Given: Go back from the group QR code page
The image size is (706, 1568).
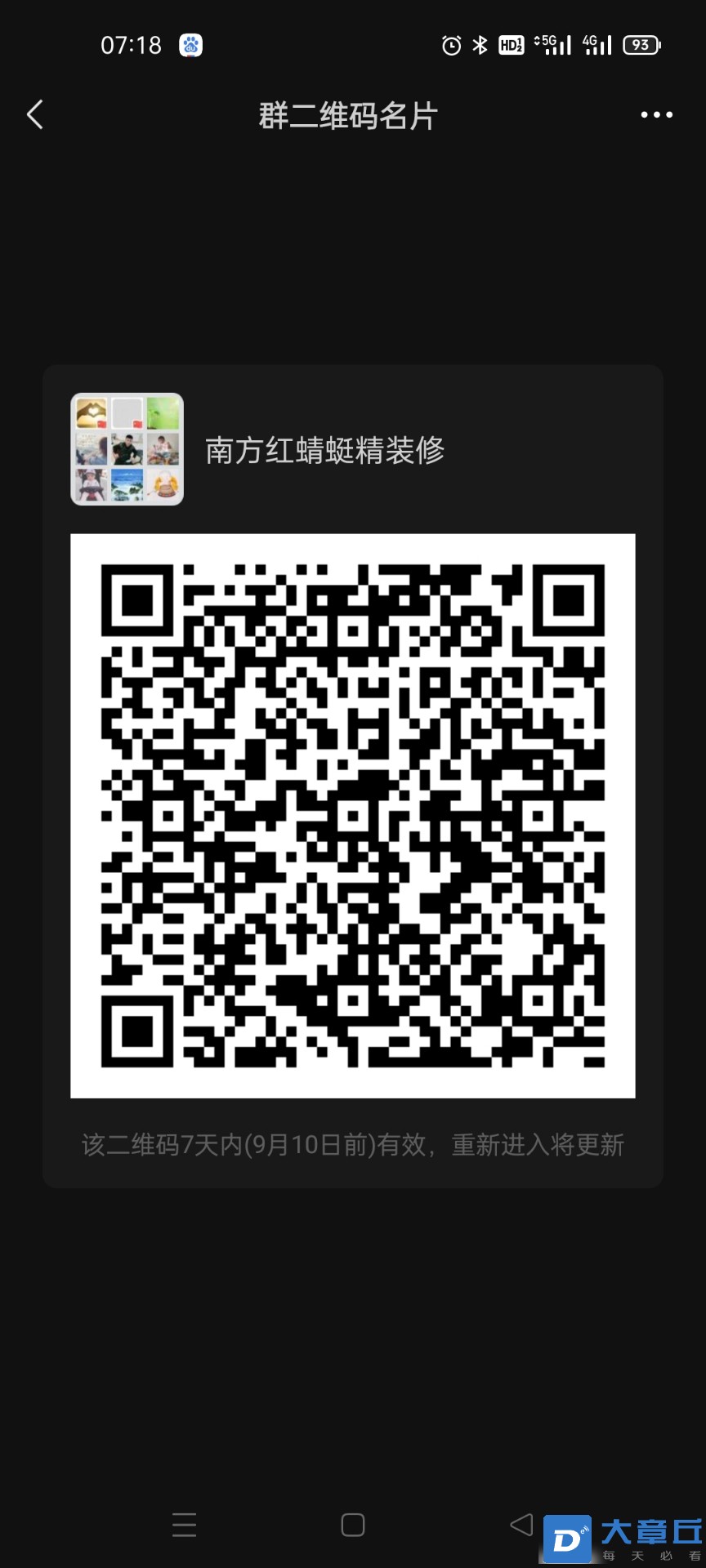Looking at the screenshot, I should 35,115.
